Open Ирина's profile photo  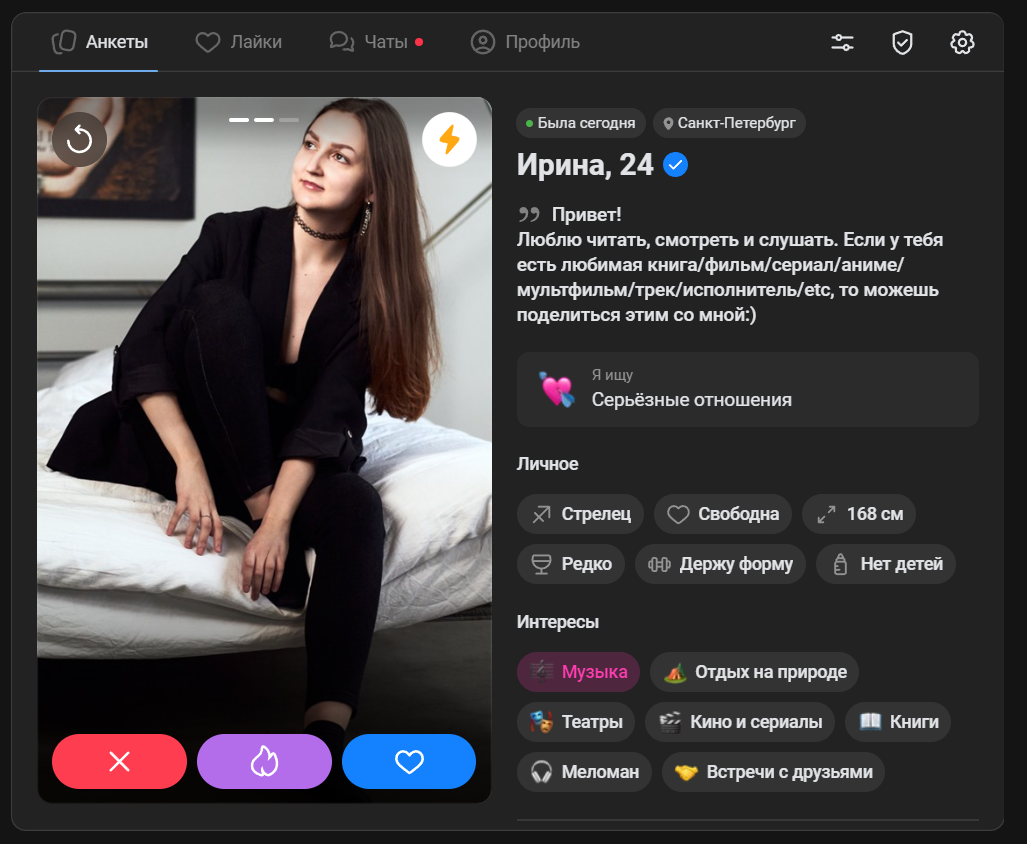(264, 420)
